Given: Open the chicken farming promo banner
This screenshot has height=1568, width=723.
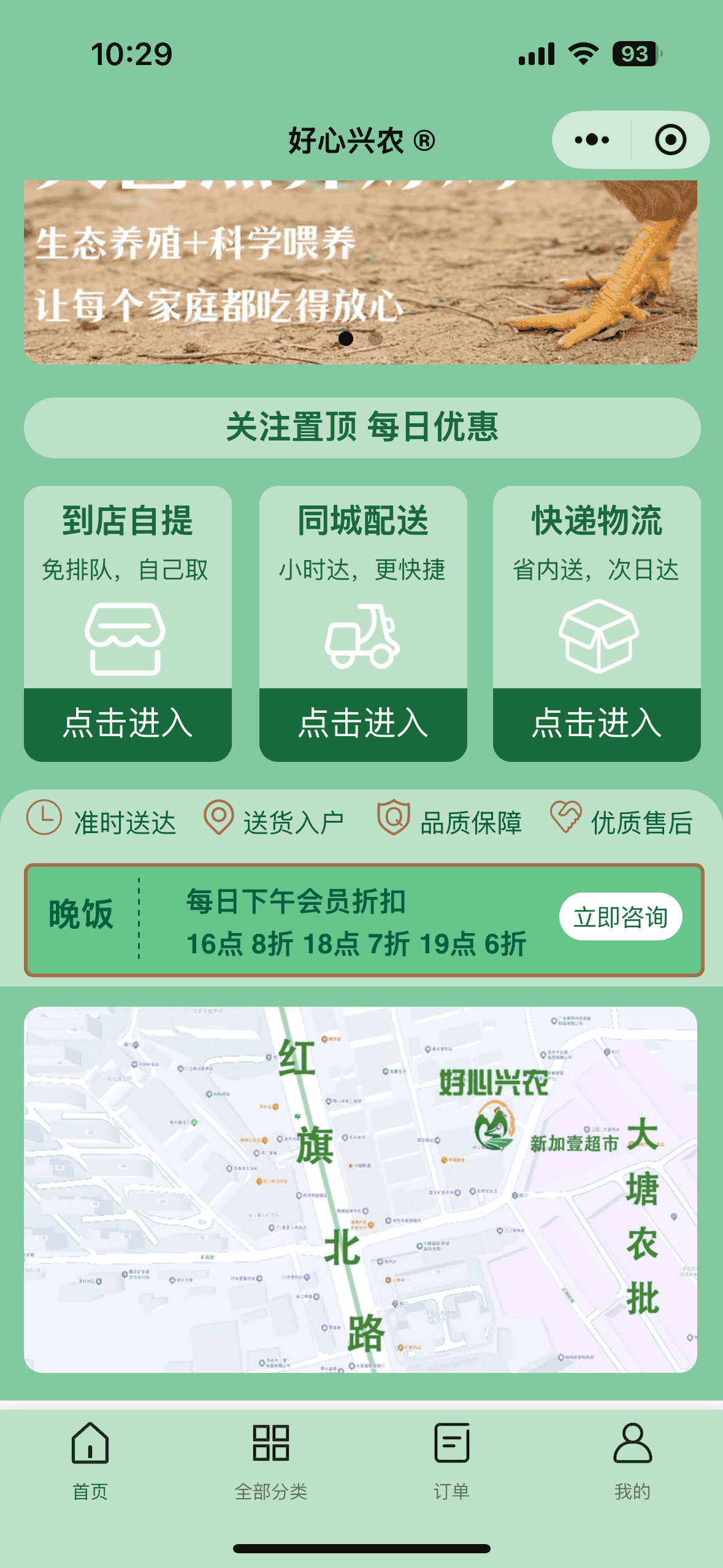Looking at the screenshot, I should click(x=361, y=272).
